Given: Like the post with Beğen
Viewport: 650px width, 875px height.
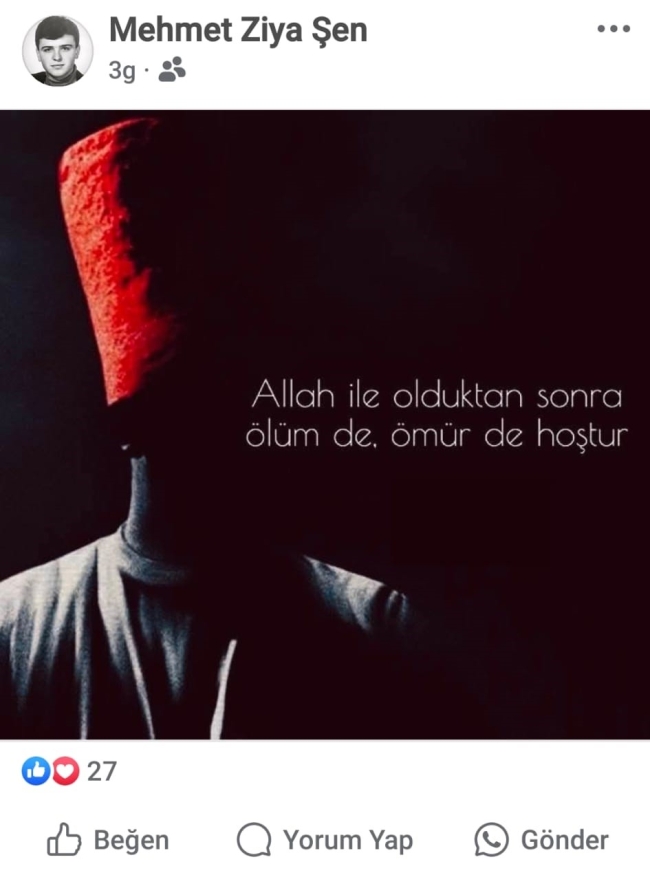Looking at the screenshot, I should coord(108,840).
